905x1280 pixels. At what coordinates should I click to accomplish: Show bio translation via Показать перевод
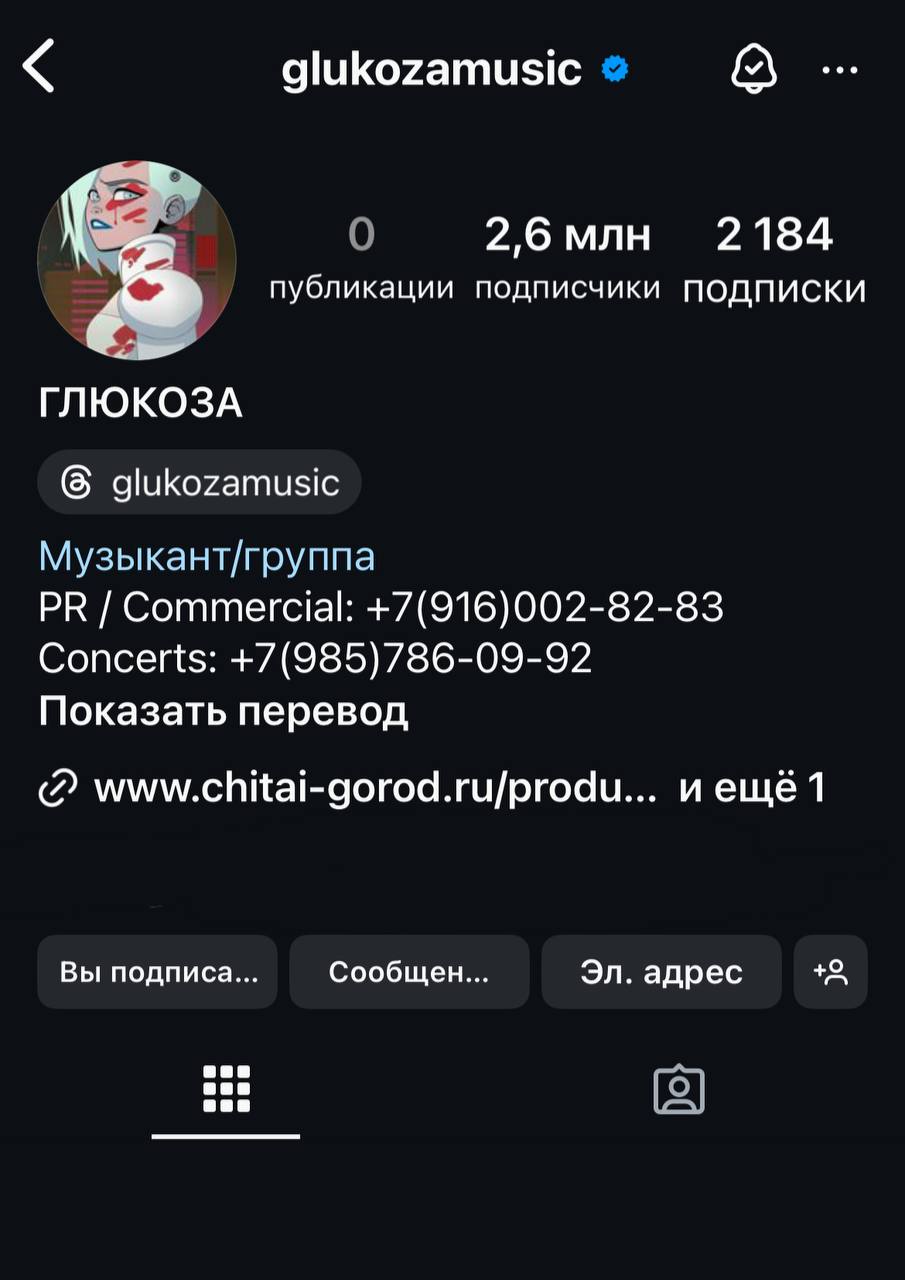[223, 711]
